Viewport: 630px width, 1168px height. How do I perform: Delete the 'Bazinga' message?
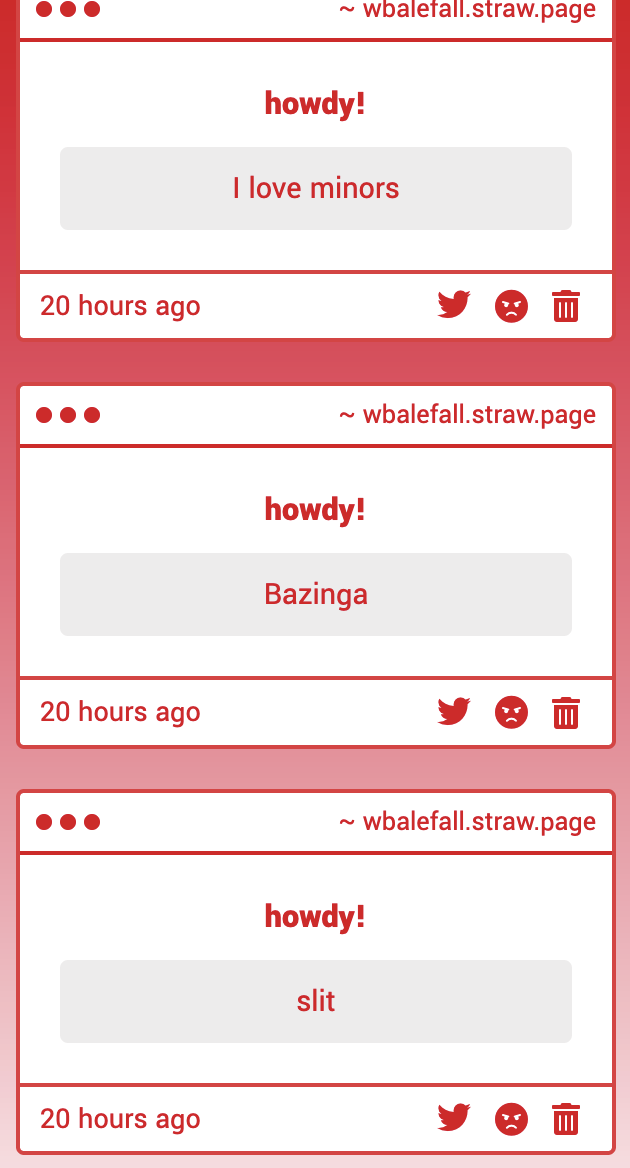click(566, 713)
